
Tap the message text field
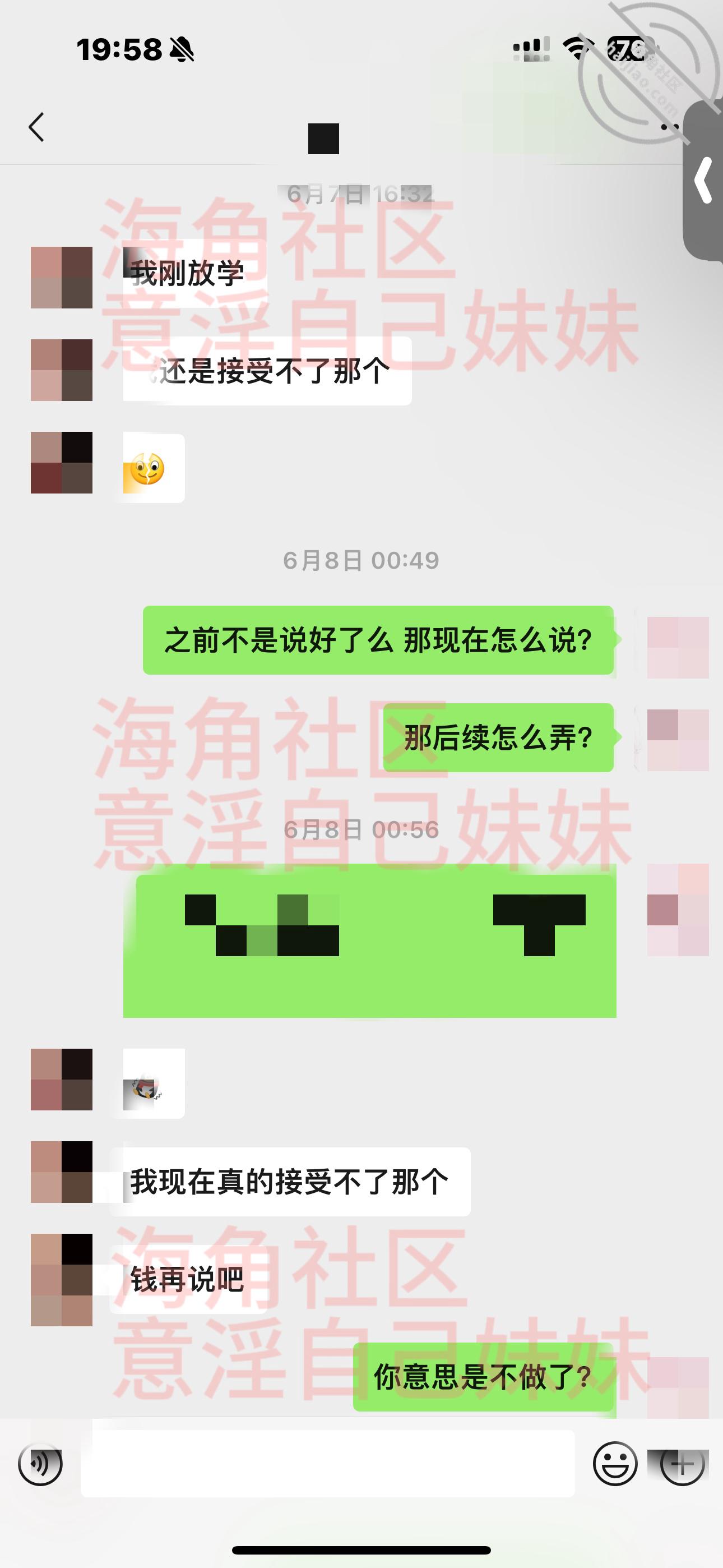[327, 1463]
